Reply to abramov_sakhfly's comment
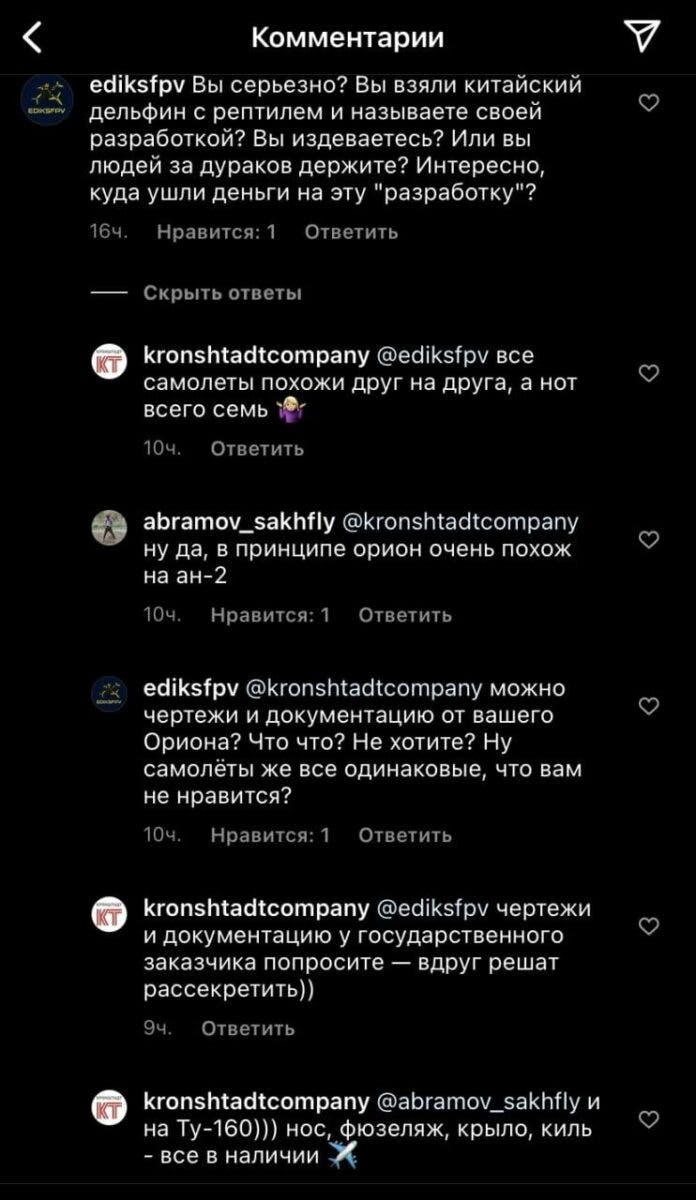The height and width of the screenshot is (1200, 696). (404, 616)
